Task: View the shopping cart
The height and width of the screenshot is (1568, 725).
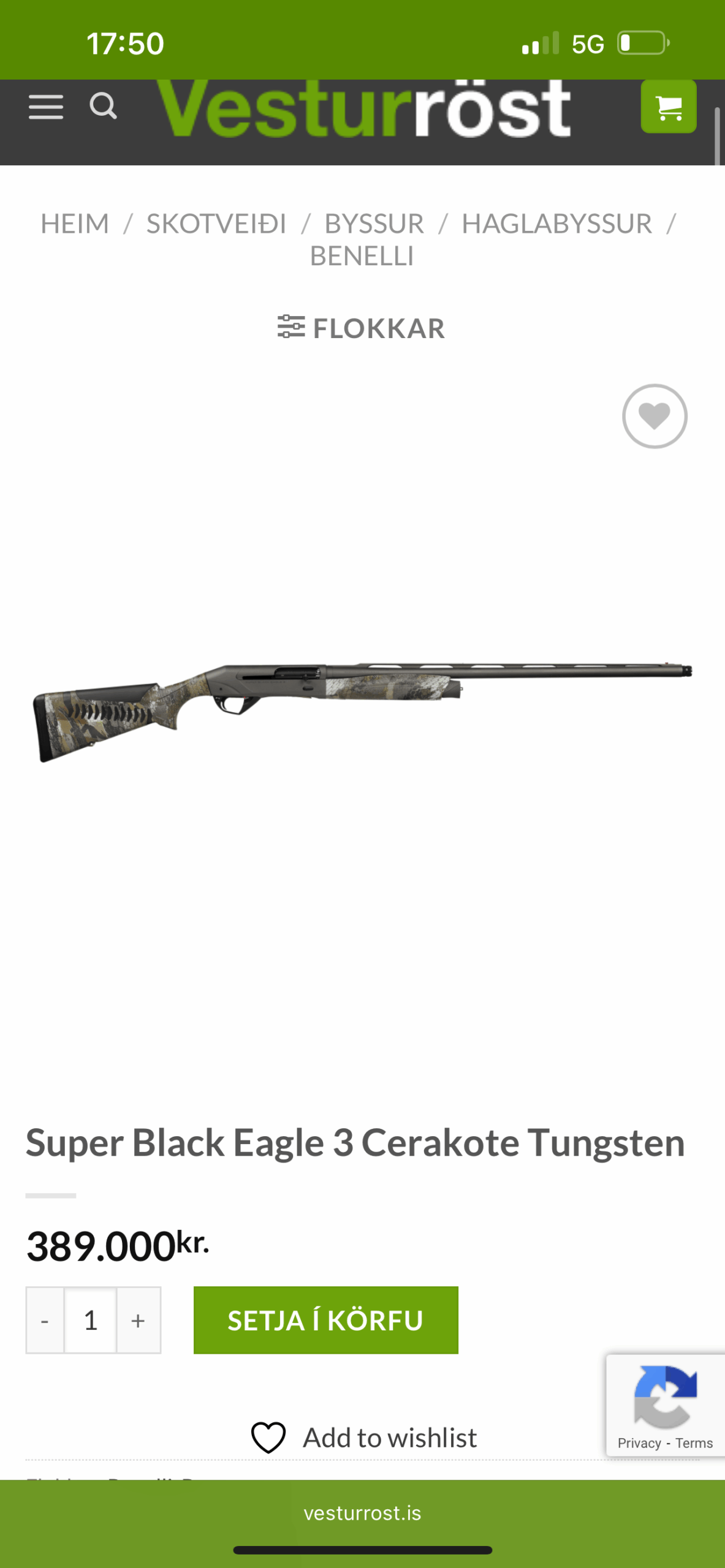Action: [x=668, y=107]
